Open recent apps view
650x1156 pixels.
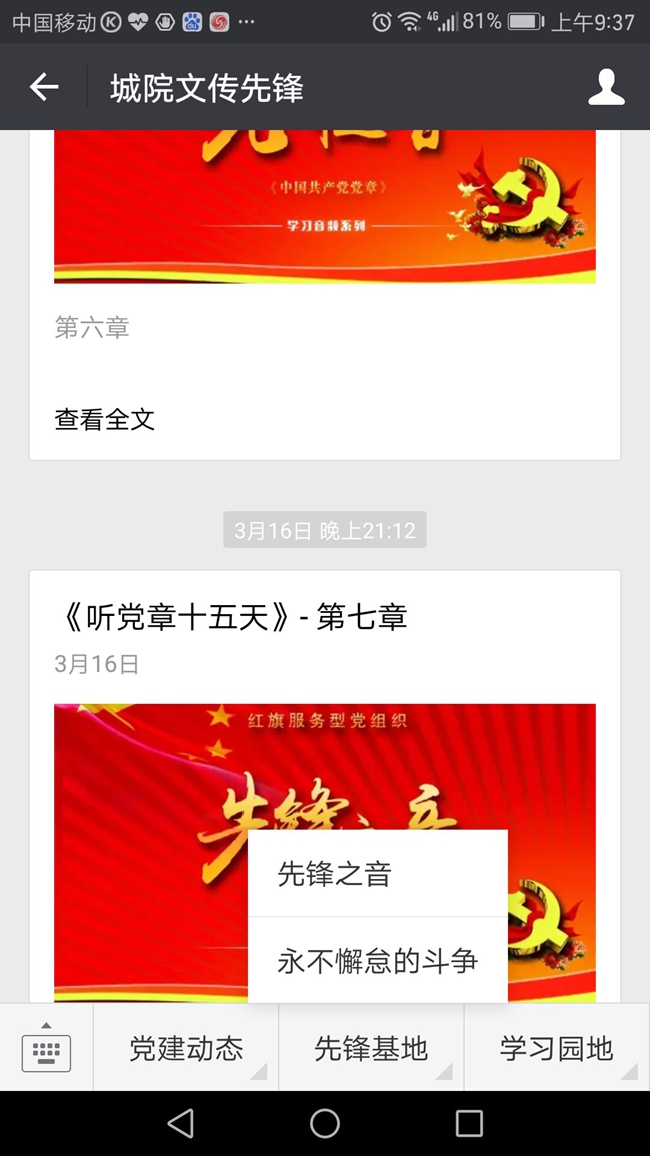[x=469, y=1123]
